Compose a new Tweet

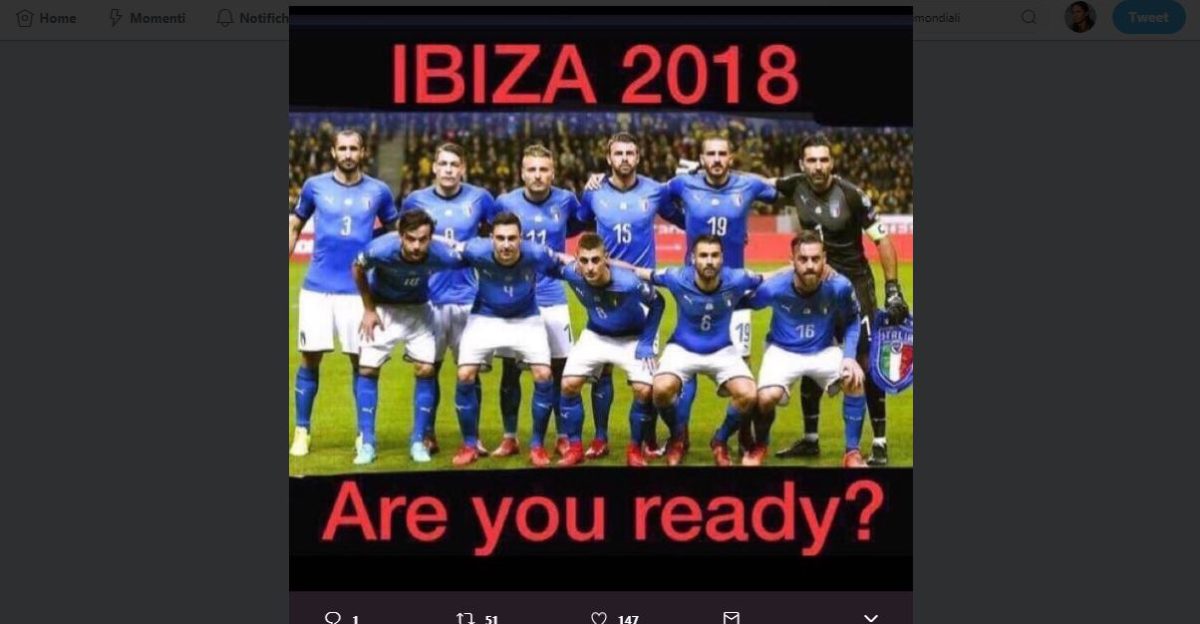click(1147, 17)
